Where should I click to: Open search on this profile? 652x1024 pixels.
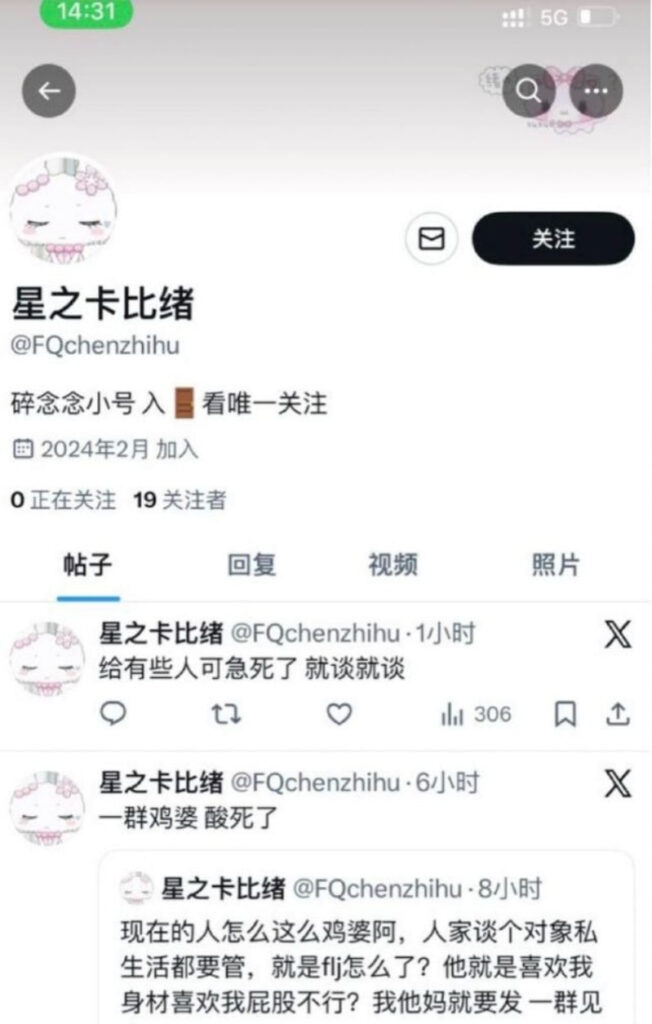click(x=527, y=91)
